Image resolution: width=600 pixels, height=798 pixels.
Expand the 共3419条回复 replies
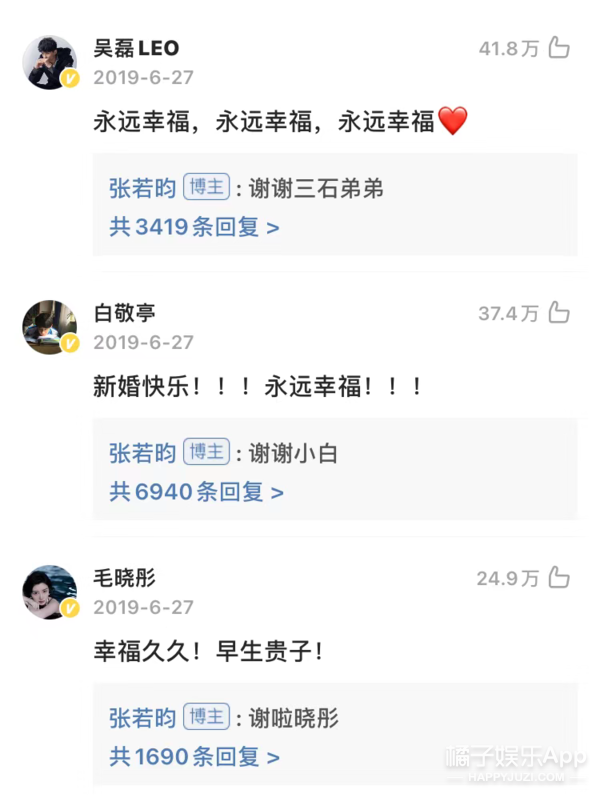[x=194, y=227]
